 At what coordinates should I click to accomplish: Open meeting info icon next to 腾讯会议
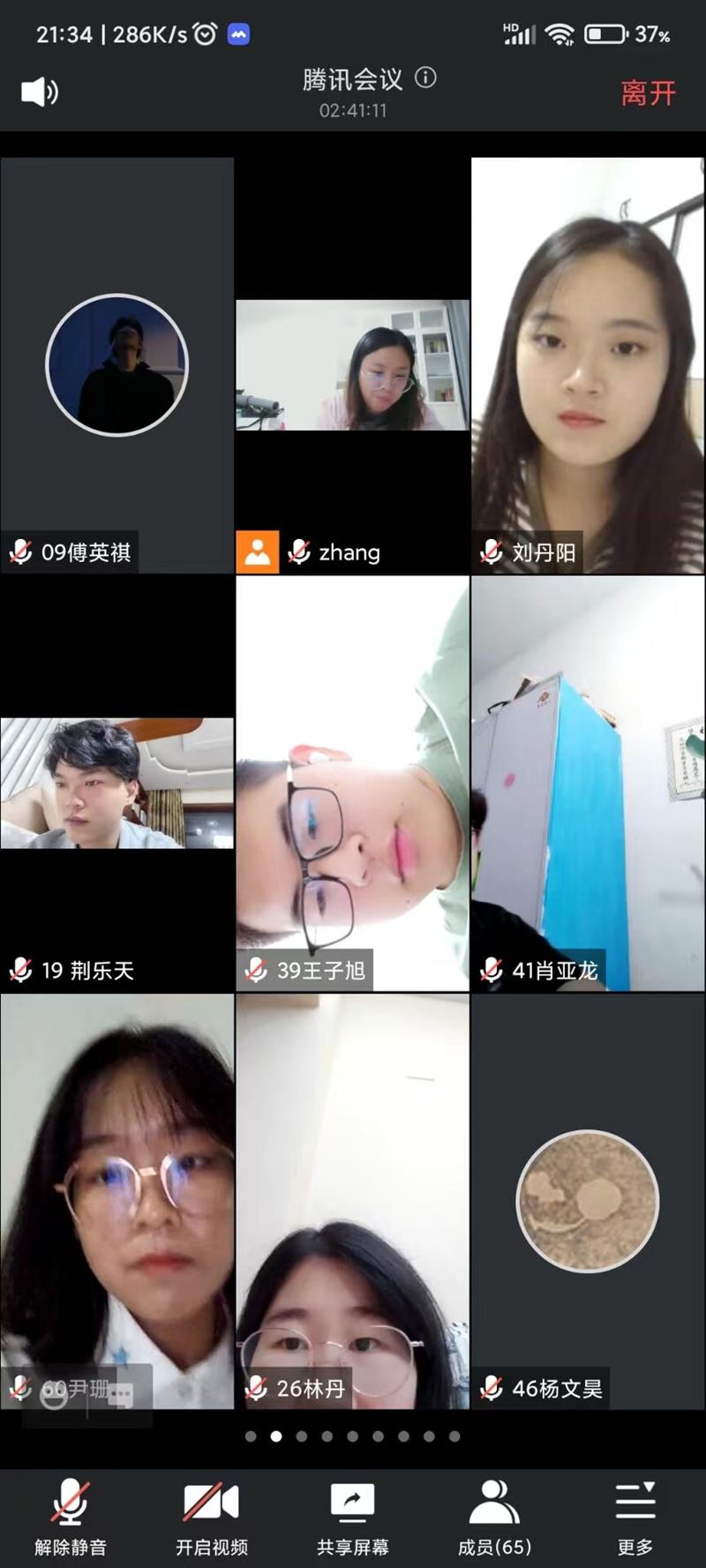(x=425, y=78)
